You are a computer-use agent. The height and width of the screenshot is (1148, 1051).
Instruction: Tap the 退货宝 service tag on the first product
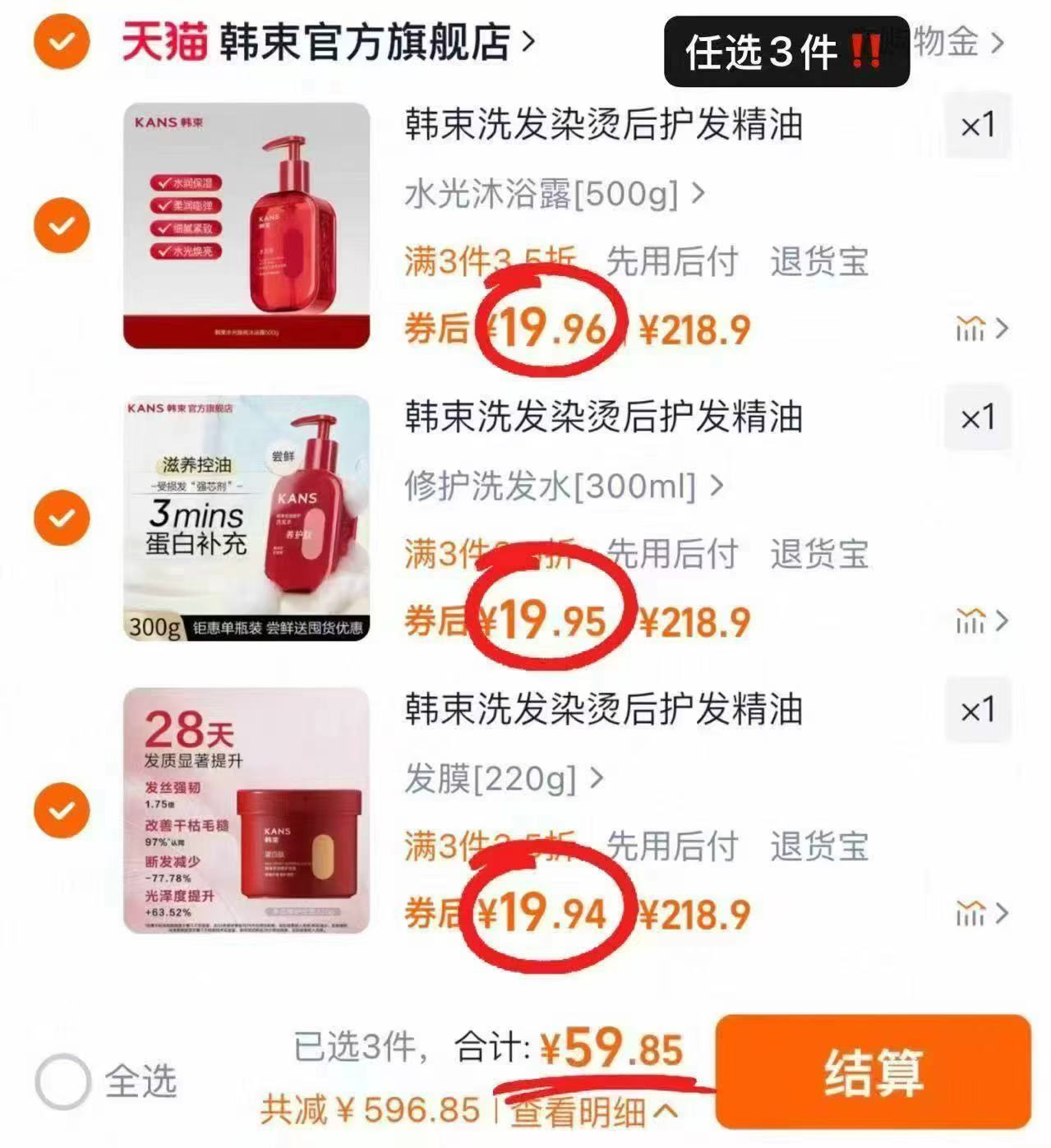tap(819, 261)
